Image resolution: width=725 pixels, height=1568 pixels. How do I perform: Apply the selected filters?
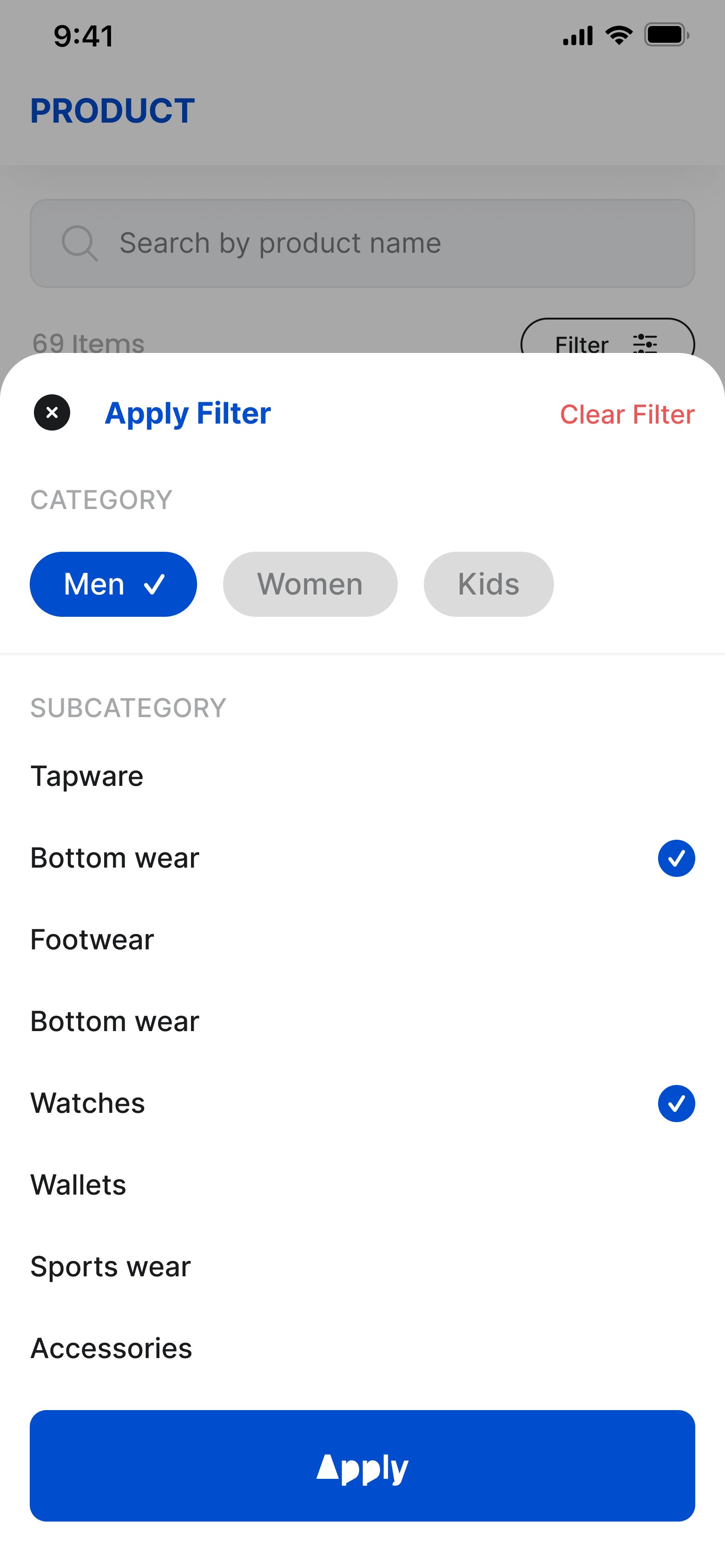(x=362, y=1466)
